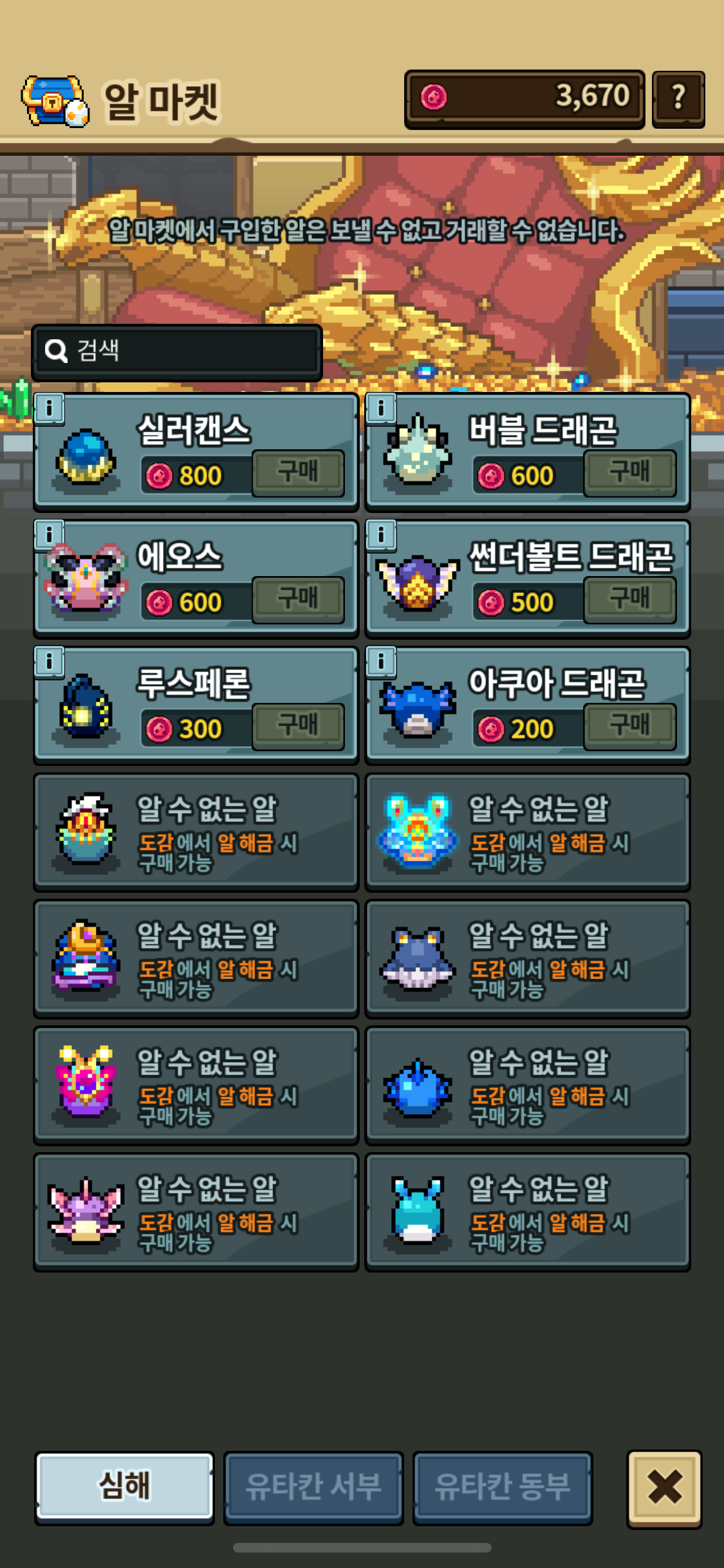Open info for 아쿠아 드래곤 egg
This screenshot has height=1568, width=724.
[381, 662]
